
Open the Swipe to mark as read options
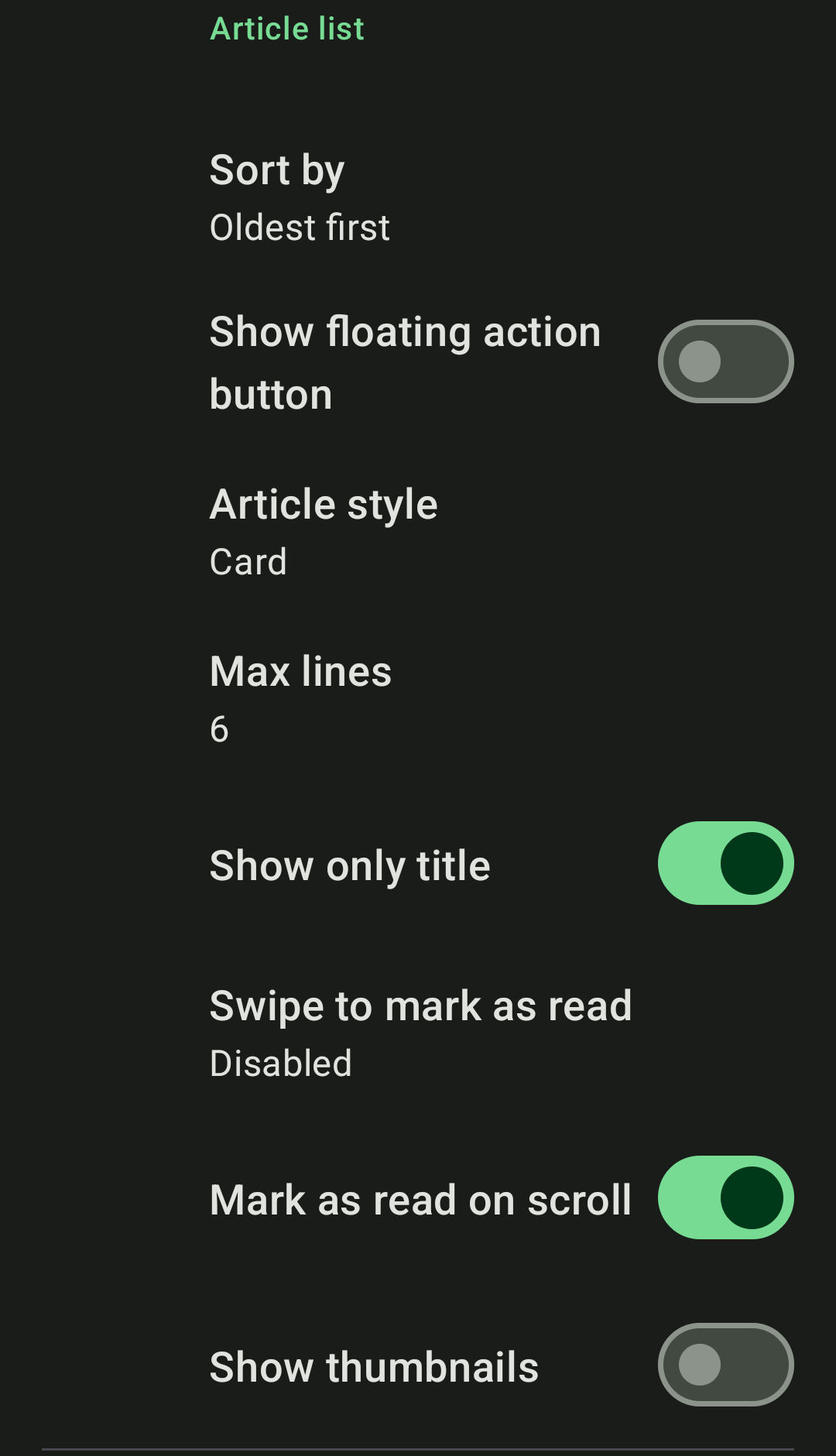[x=421, y=1005]
